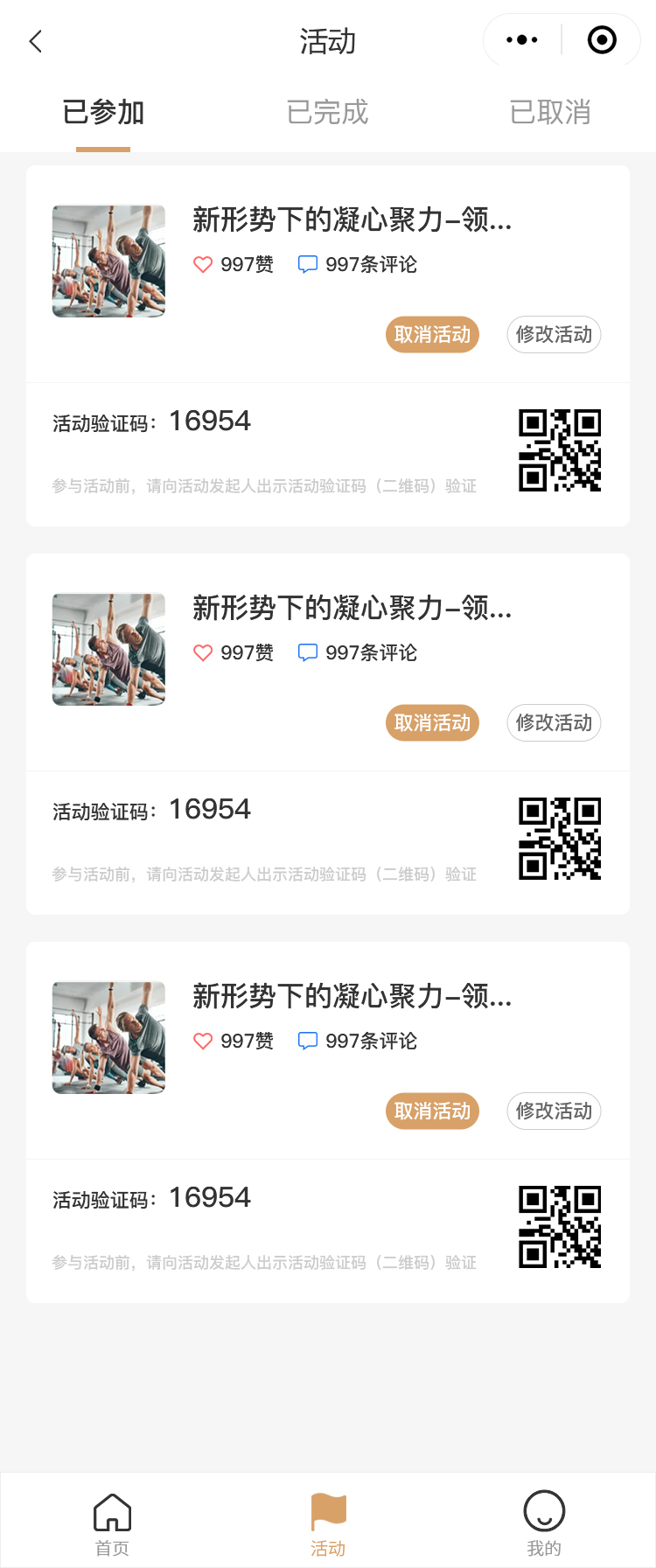Select 活动 in the bottom navigation

328,1523
